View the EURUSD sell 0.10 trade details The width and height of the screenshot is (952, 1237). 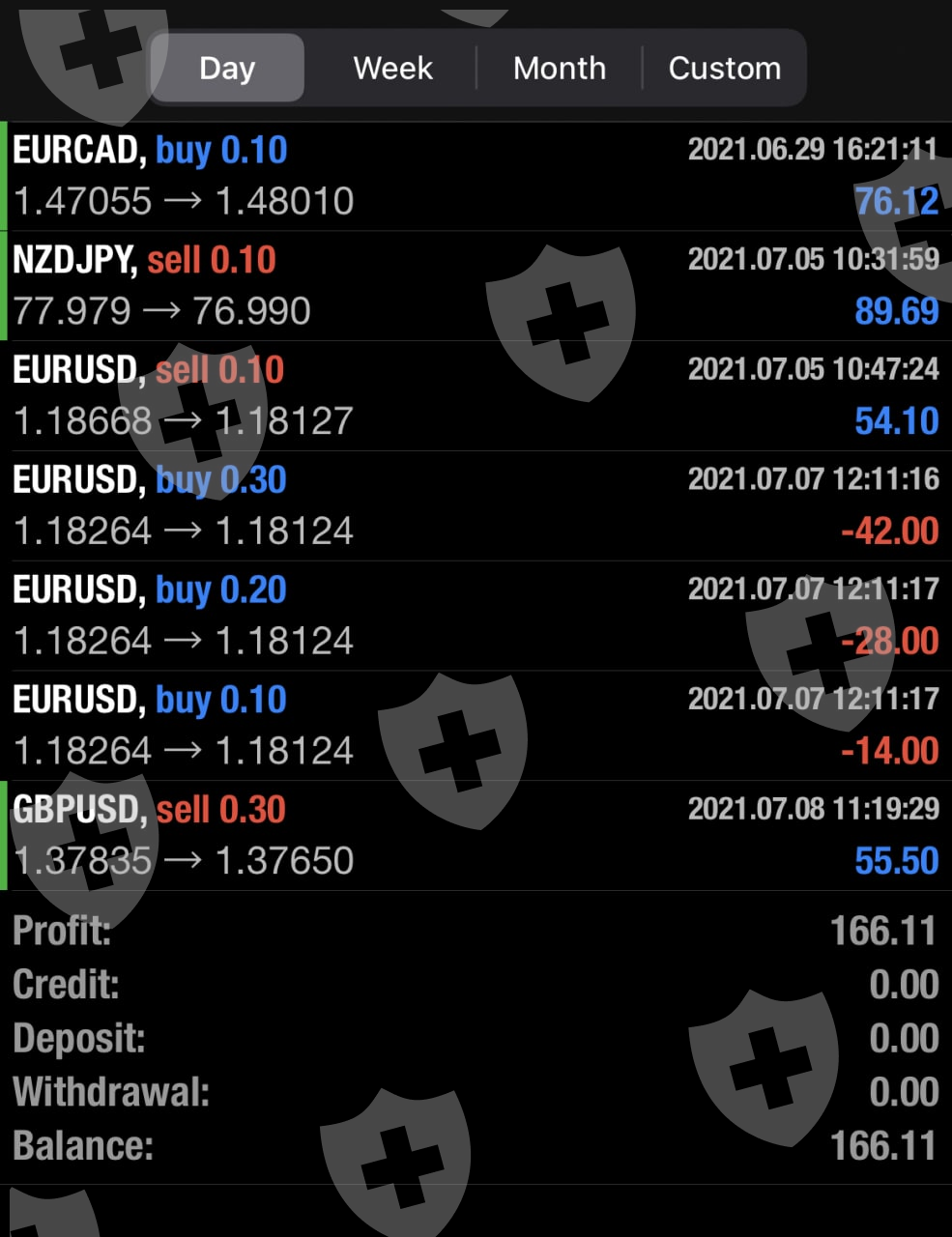click(476, 396)
